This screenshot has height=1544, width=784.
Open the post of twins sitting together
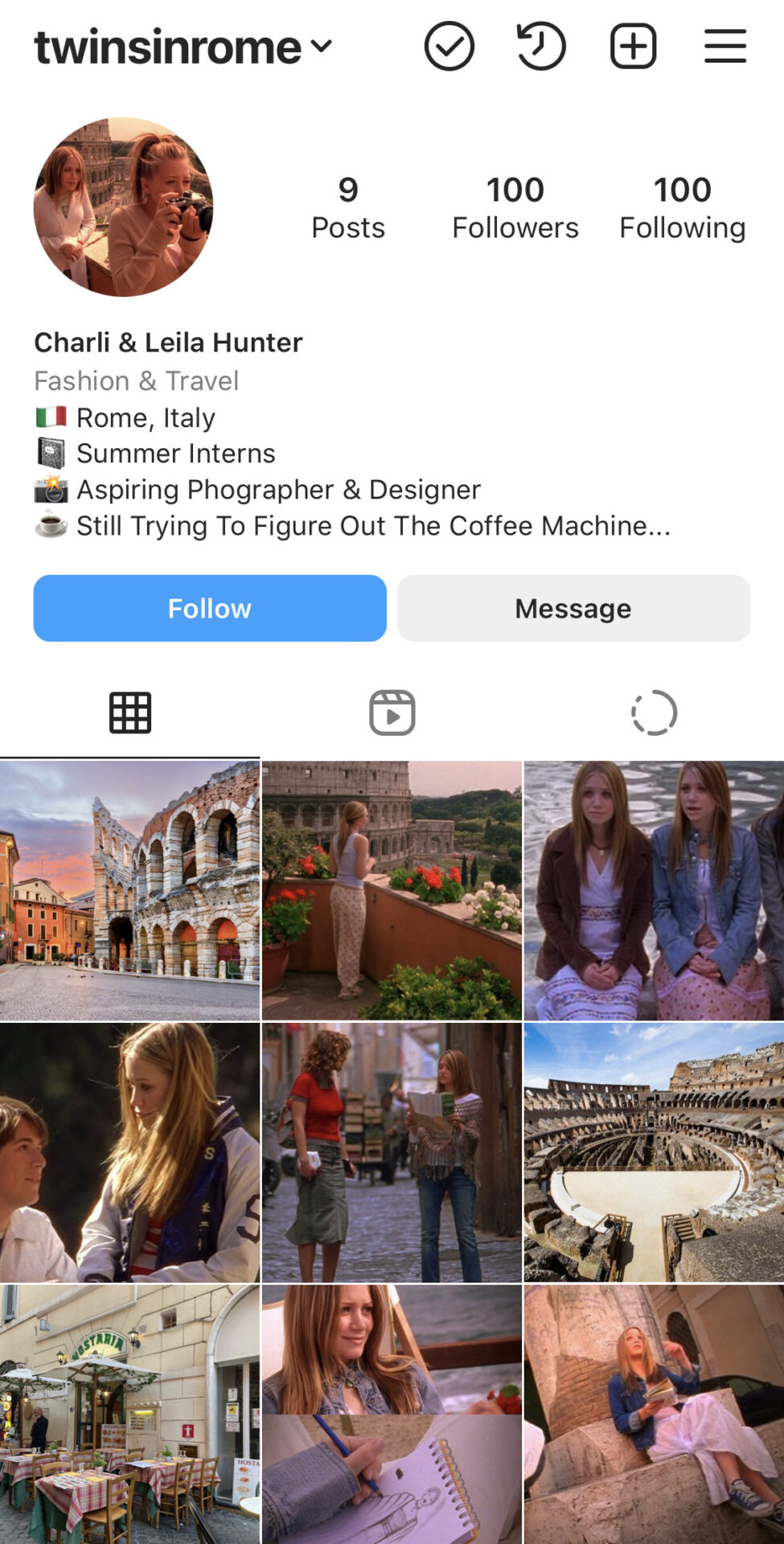pyautogui.click(x=654, y=890)
